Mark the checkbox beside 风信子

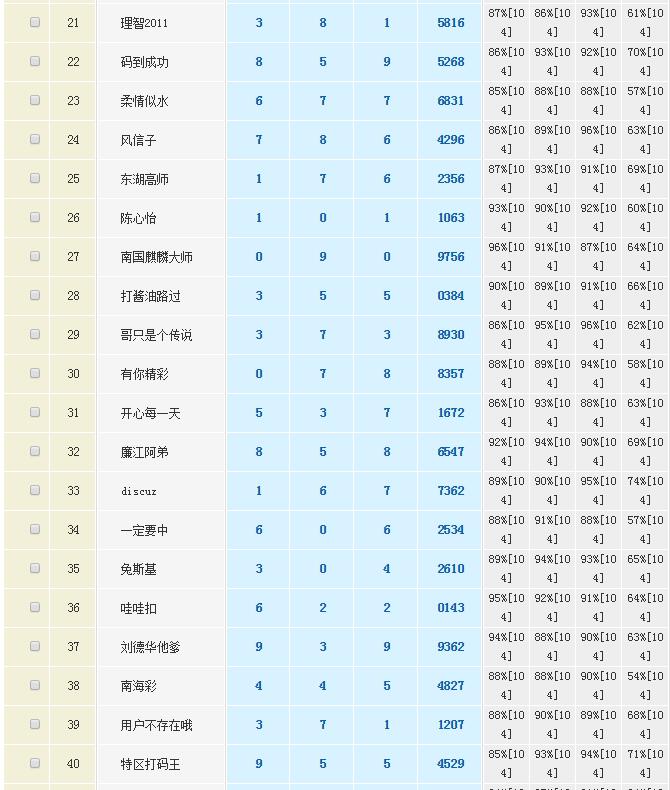pyautogui.click(x=35, y=139)
